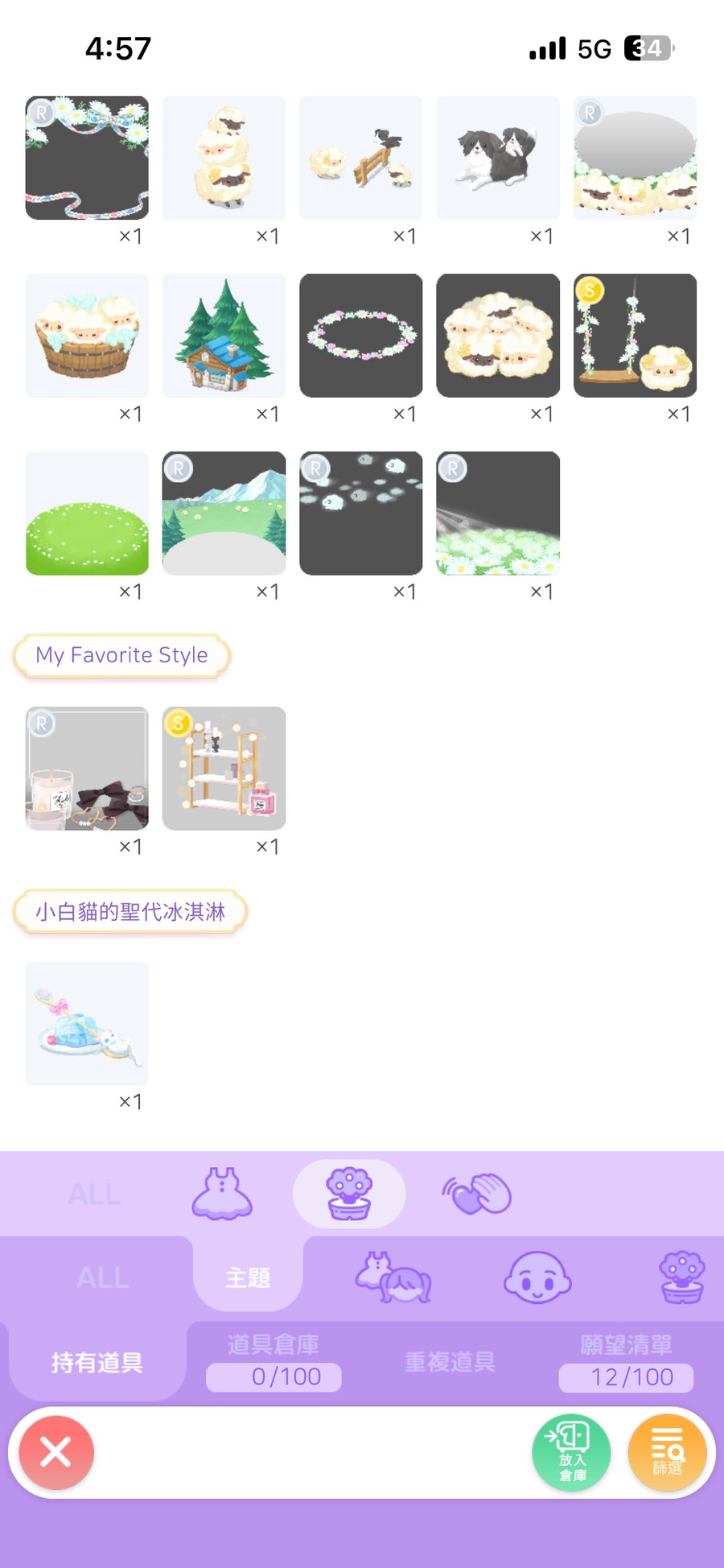Tap the green 放入倉庫 button
The height and width of the screenshot is (1568, 724).
[571, 1452]
